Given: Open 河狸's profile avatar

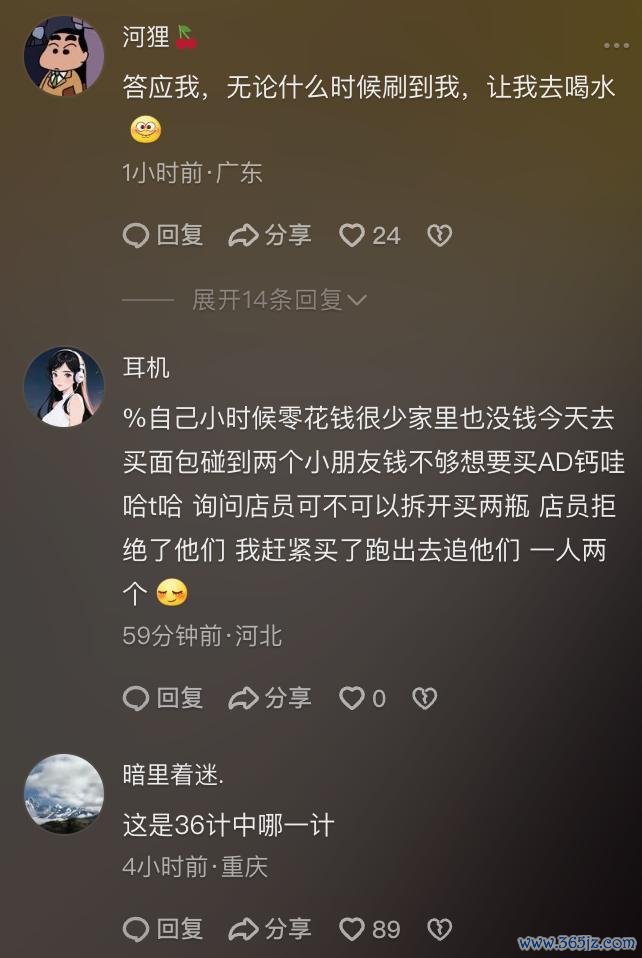Looking at the screenshot, I should pyautogui.click(x=64, y=56).
